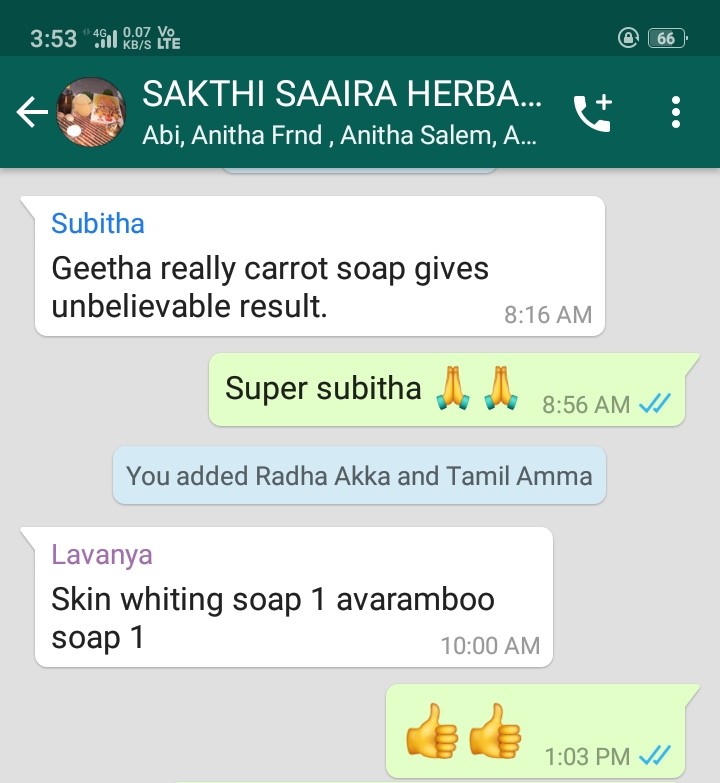Tap Subitha's sender name
Image resolution: width=720 pixels, height=783 pixels.
coord(98,223)
